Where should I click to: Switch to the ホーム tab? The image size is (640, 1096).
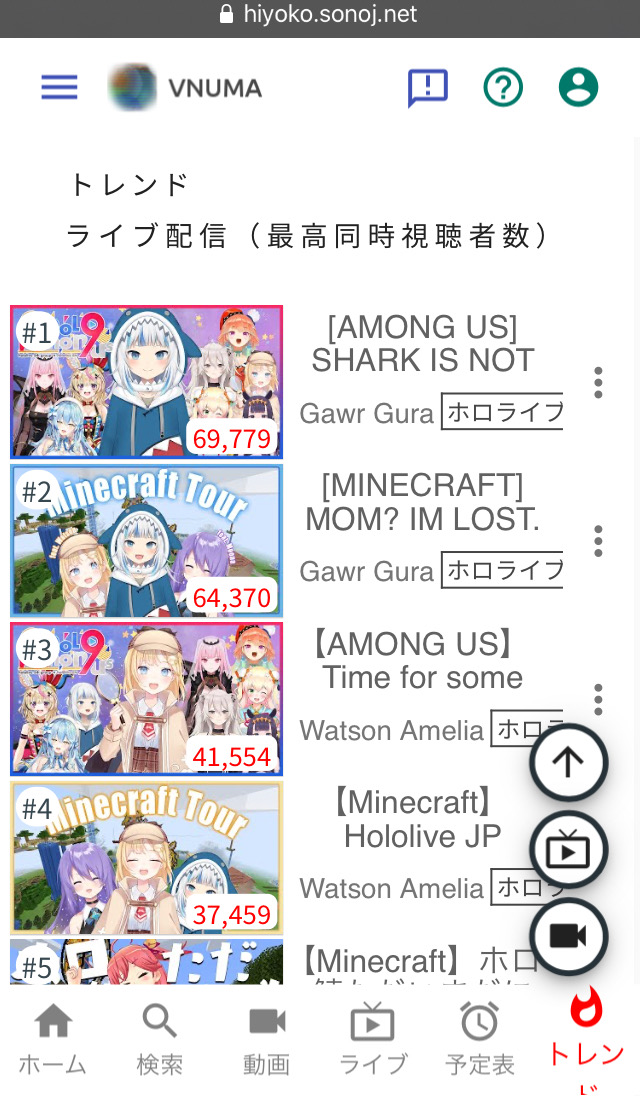click(53, 1039)
